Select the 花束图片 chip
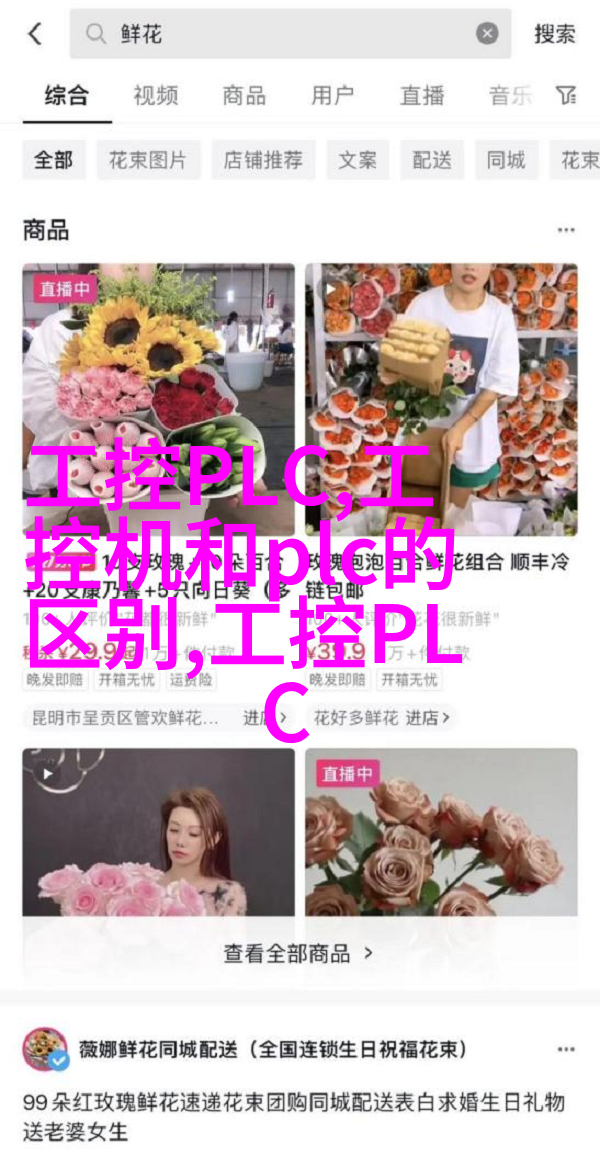 tap(148, 160)
